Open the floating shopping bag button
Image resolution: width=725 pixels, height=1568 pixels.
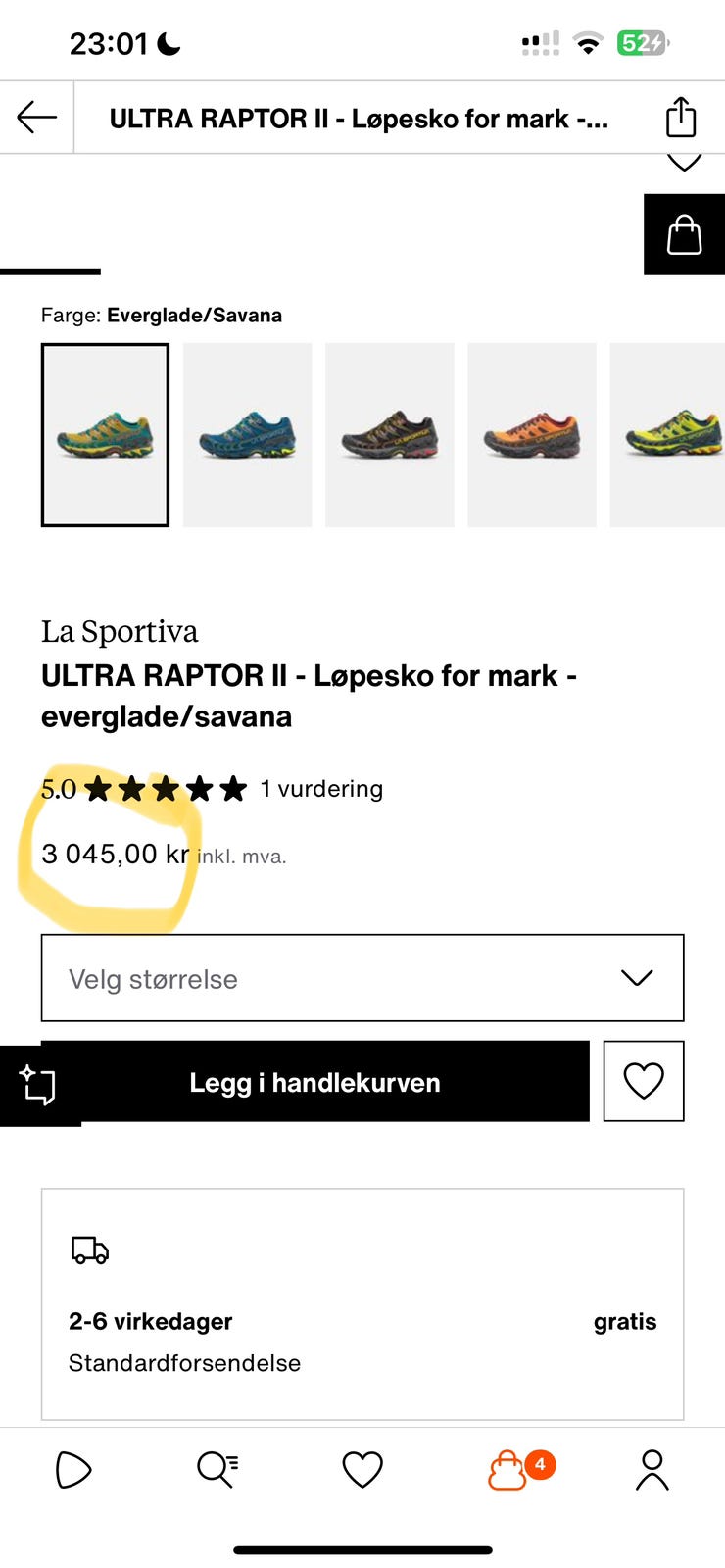684,235
